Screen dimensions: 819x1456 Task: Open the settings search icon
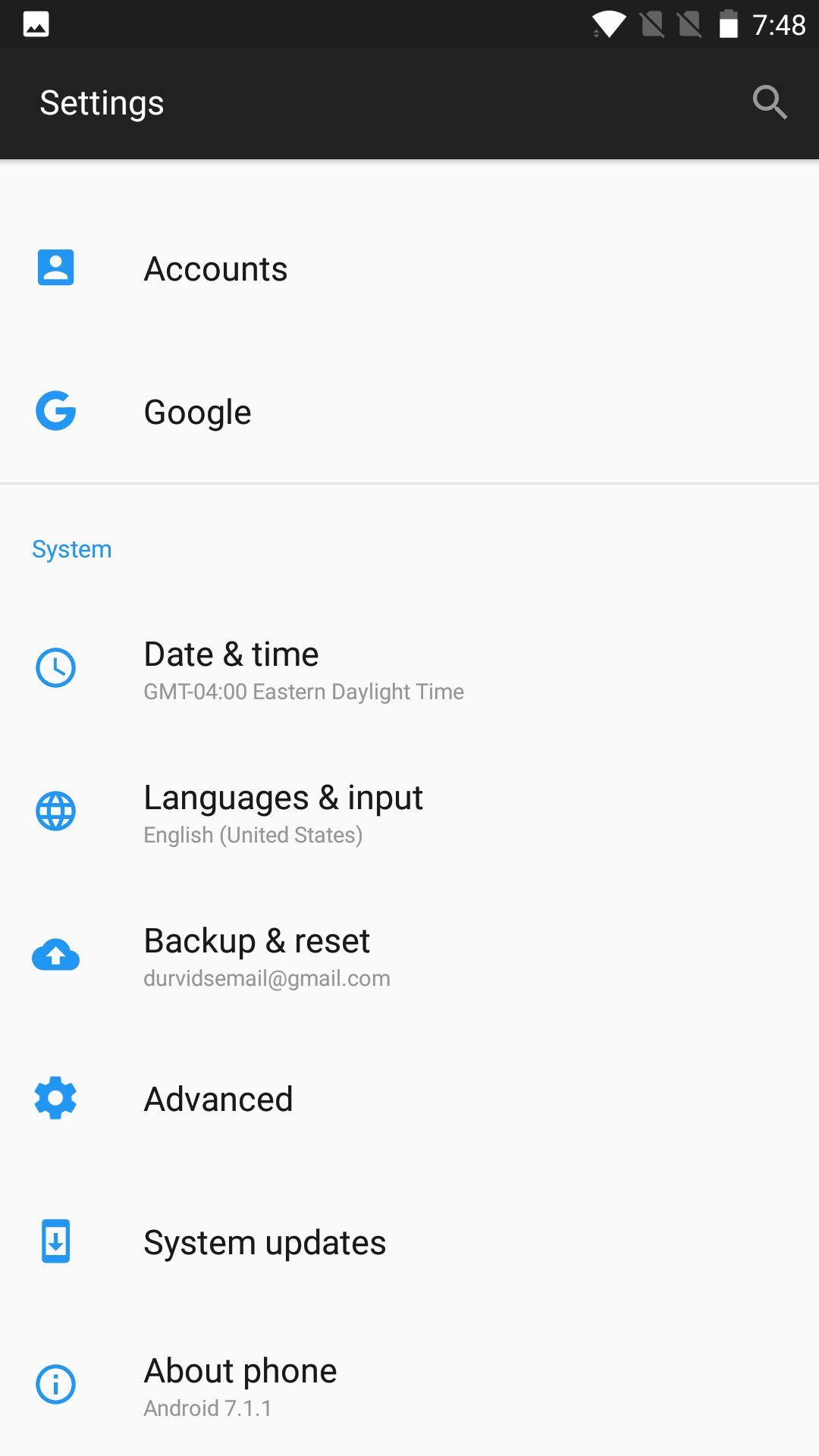[x=769, y=102]
